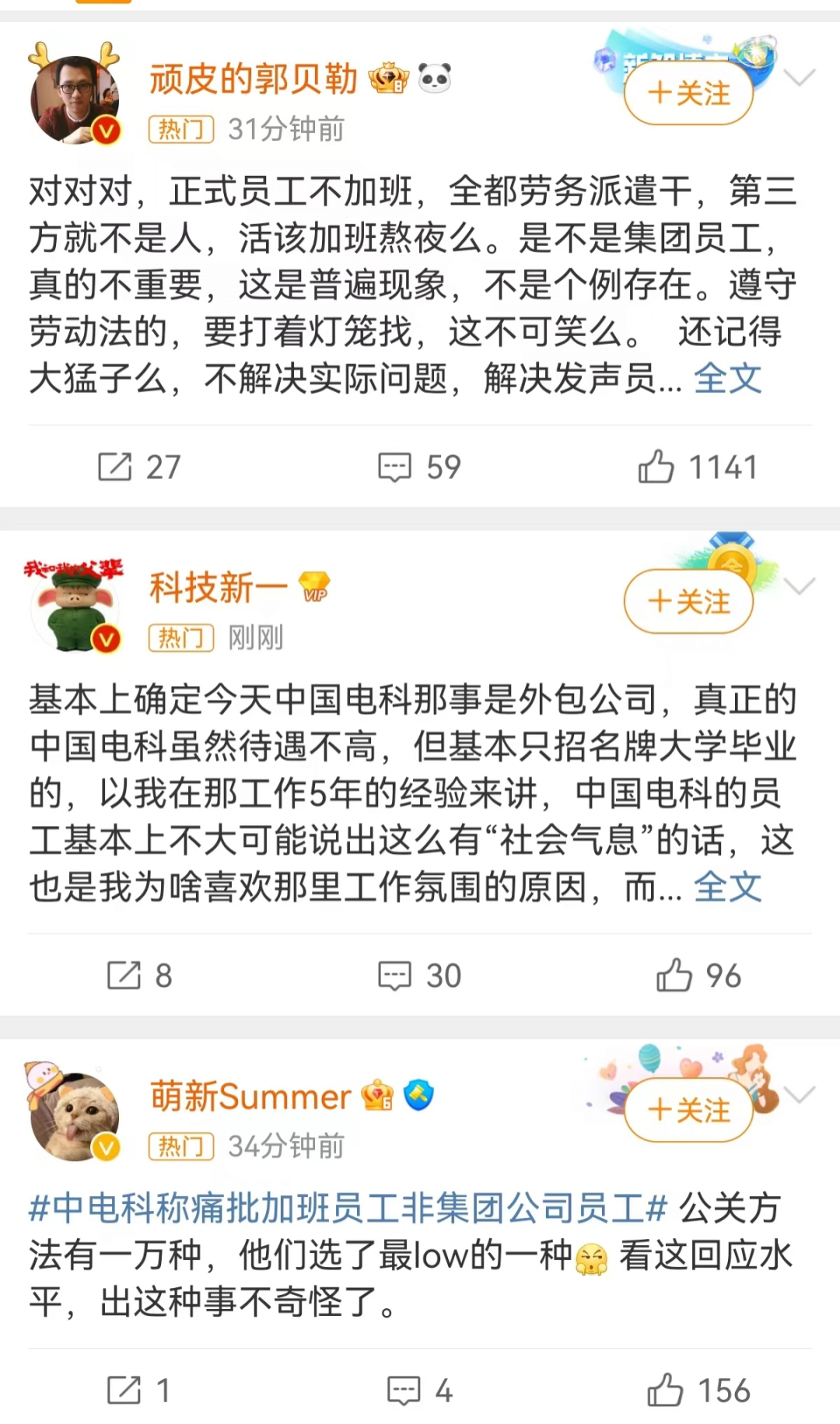Viewport: 840px width, 1424px height.
Task: Open 顽皮的郭贝勒's profile avatar
Action: [75, 99]
